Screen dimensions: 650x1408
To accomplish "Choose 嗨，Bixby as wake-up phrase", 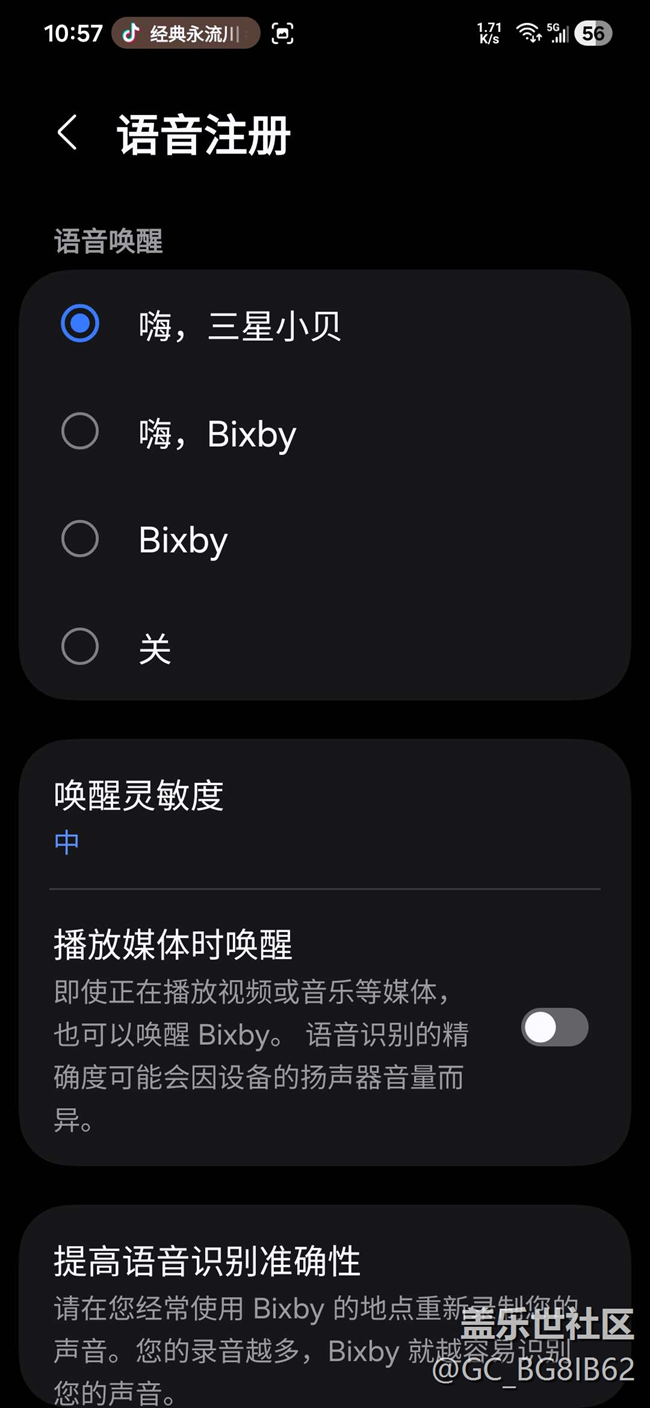I will coord(80,432).
